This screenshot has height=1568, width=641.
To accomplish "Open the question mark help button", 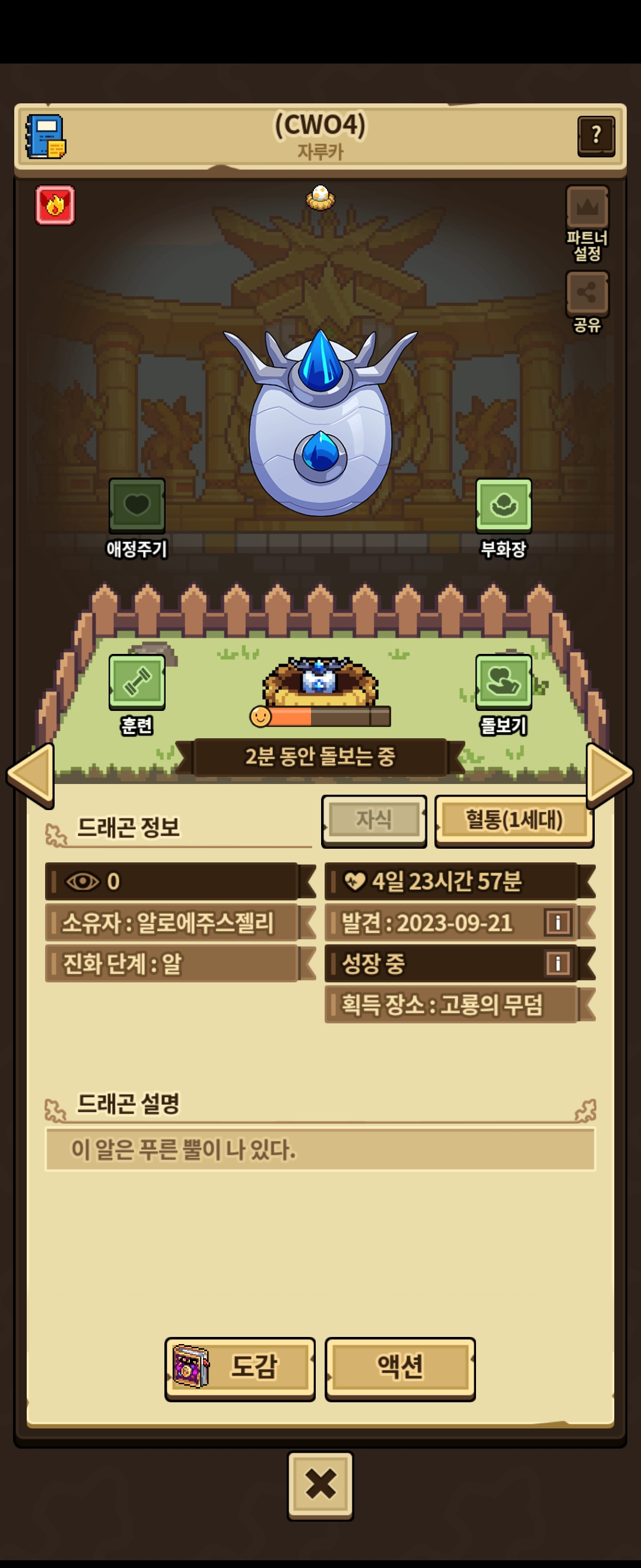I will (x=595, y=136).
